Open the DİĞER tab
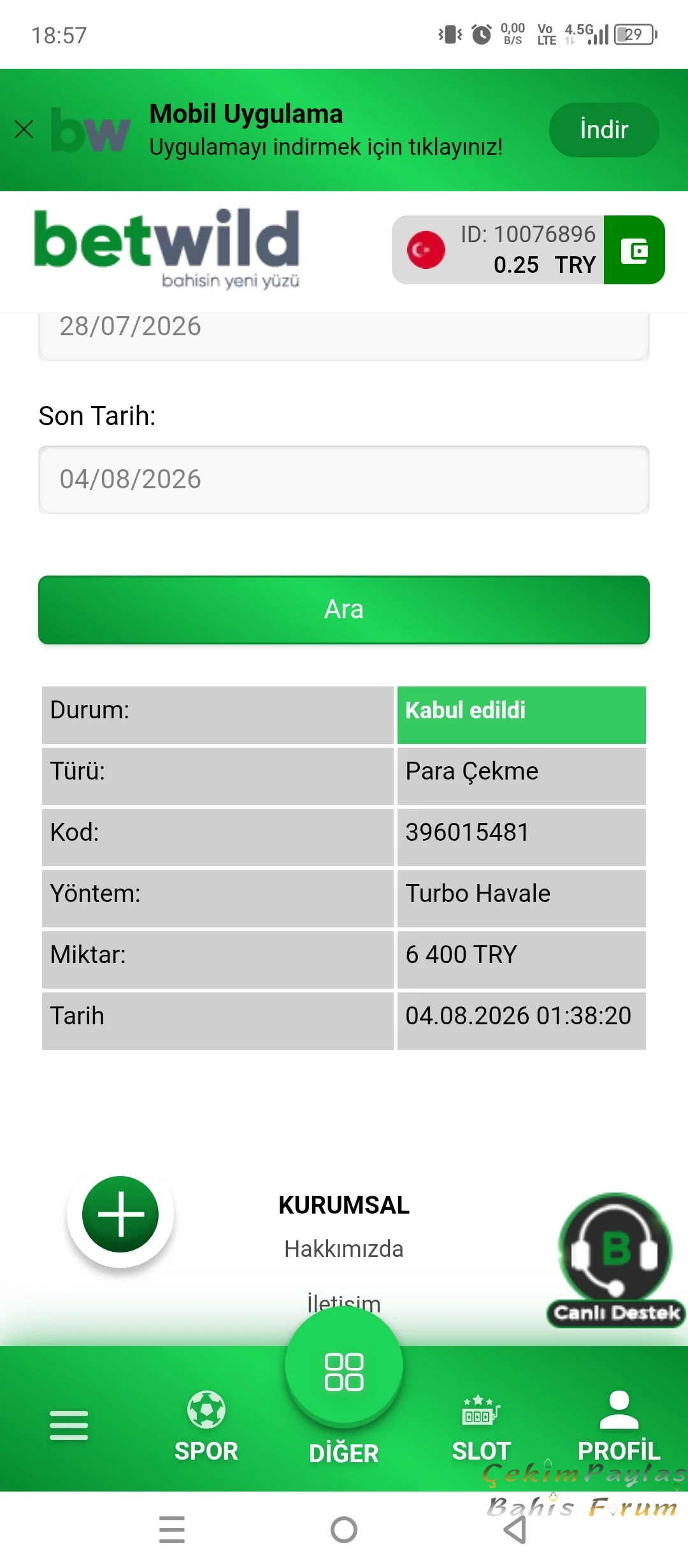 pos(344,1396)
